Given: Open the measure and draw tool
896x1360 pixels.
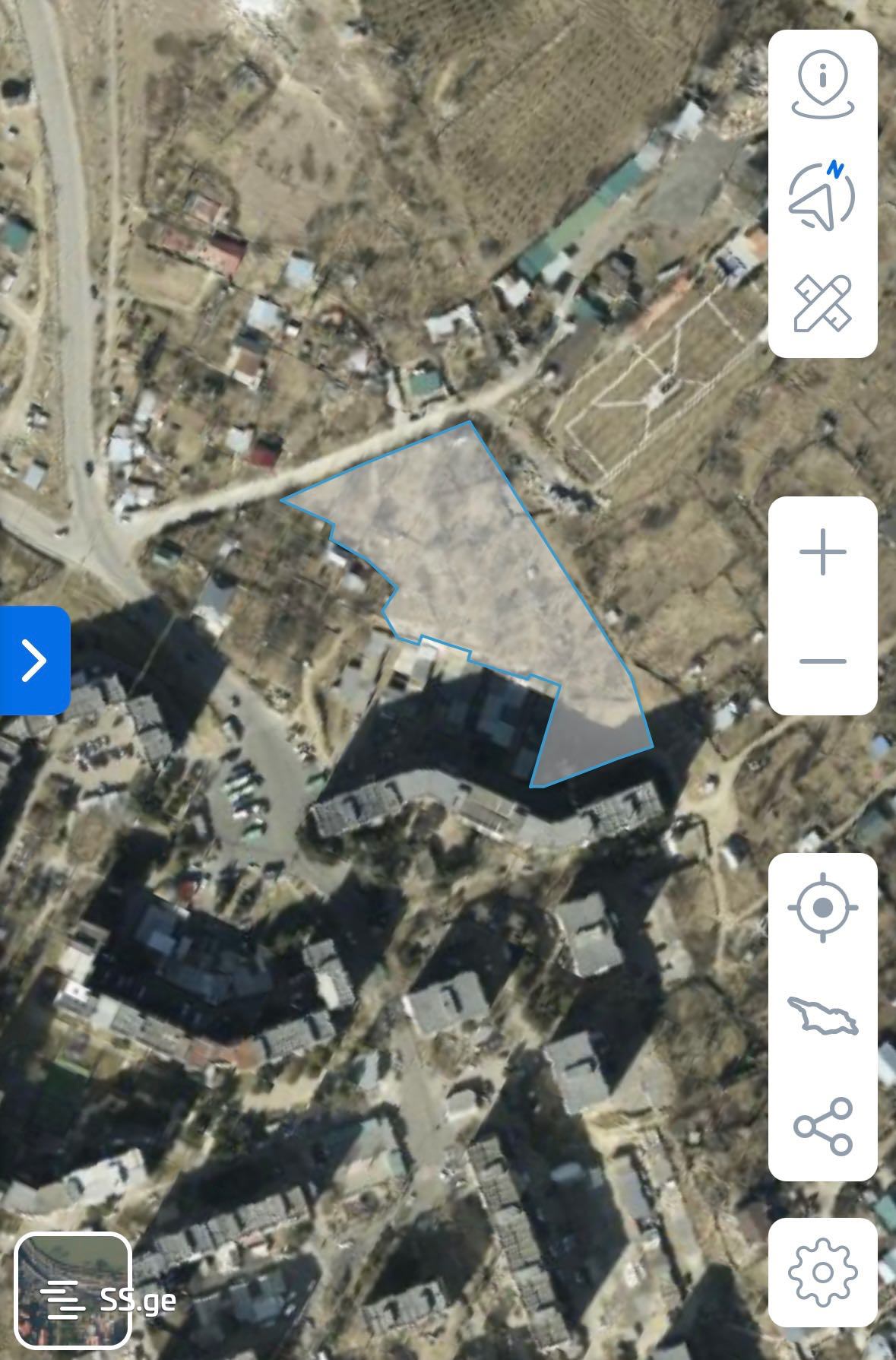Looking at the screenshot, I should 822,303.
